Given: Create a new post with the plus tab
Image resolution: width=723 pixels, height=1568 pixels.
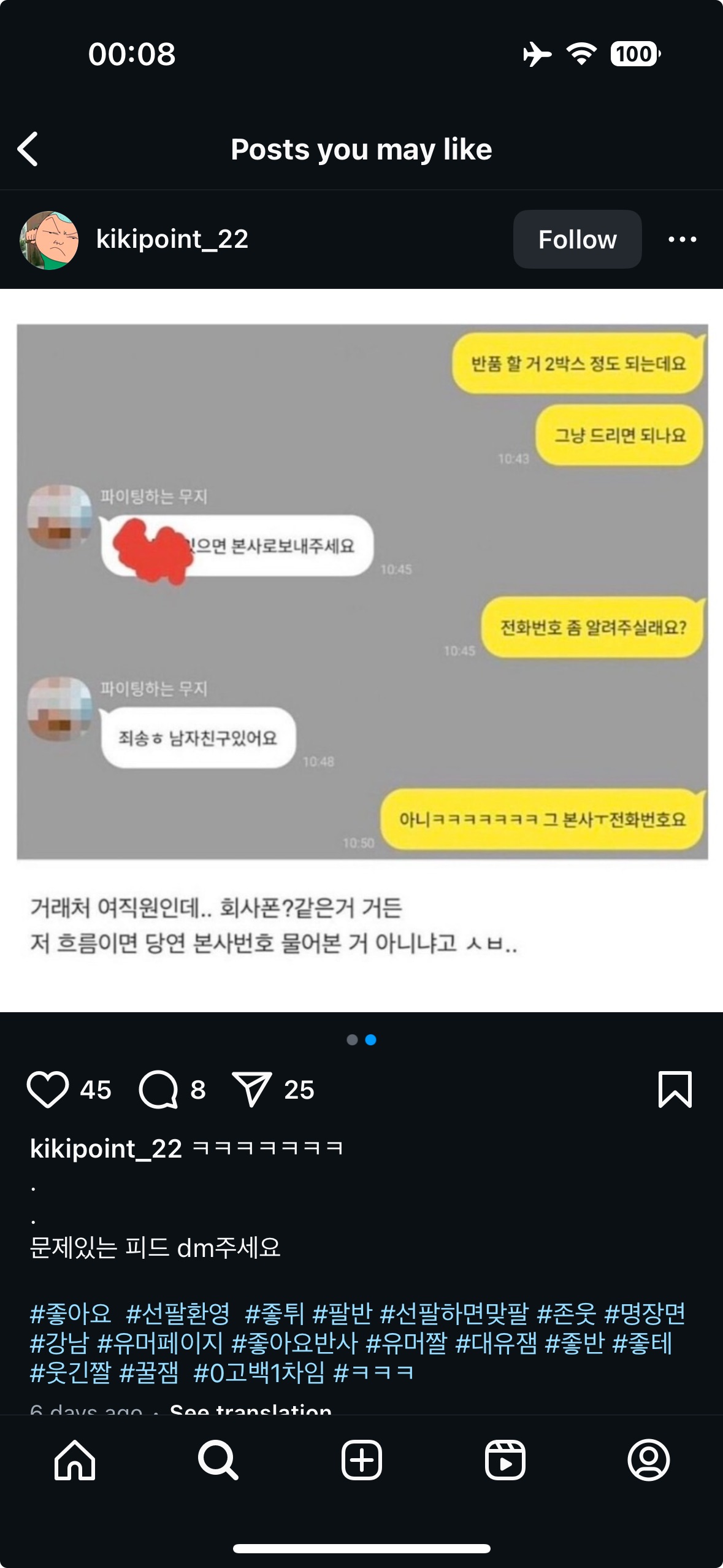Looking at the screenshot, I should tap(361, 1460).
